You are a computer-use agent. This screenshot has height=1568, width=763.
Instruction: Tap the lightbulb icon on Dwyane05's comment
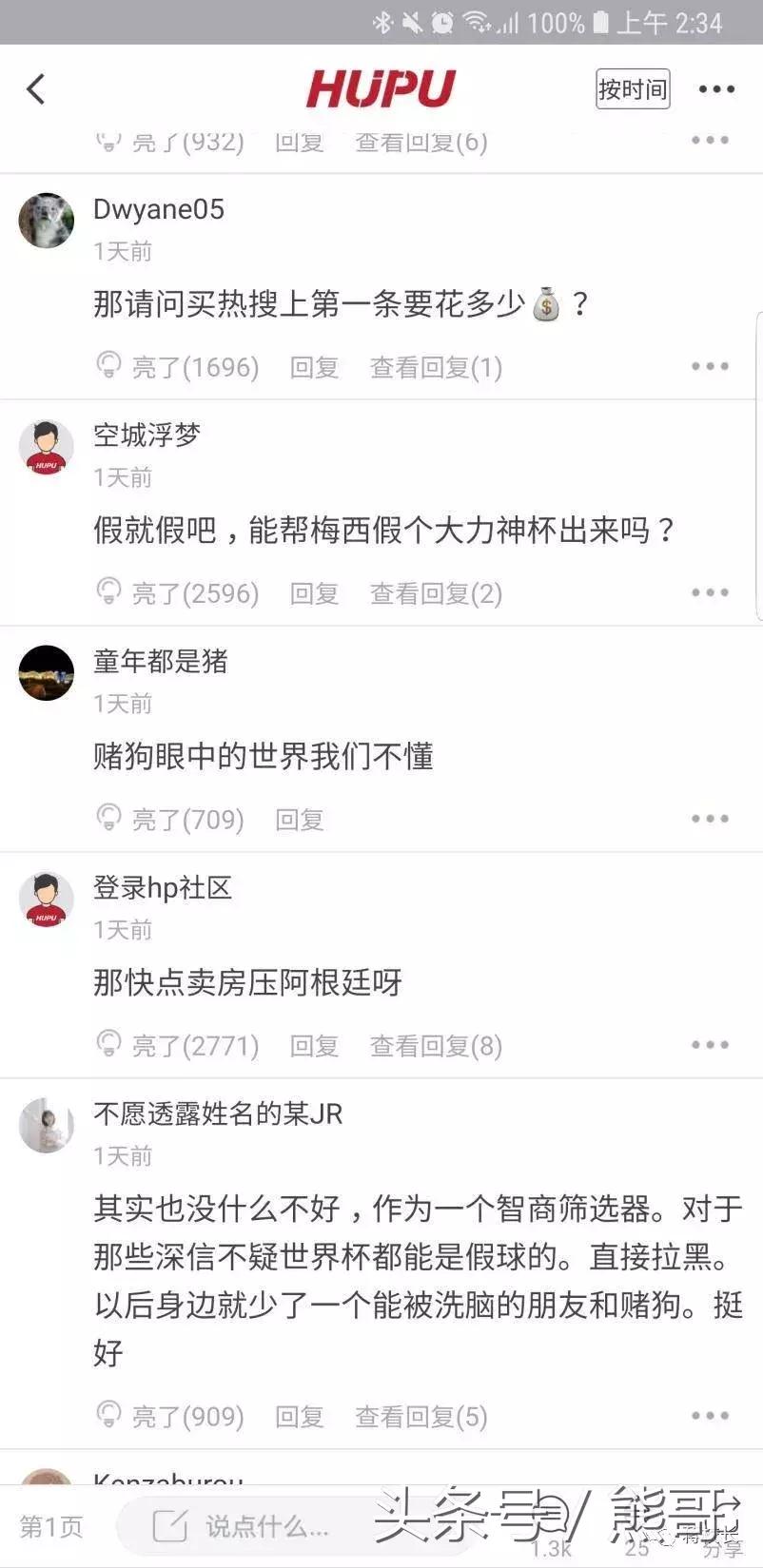(x=111, y=366)
